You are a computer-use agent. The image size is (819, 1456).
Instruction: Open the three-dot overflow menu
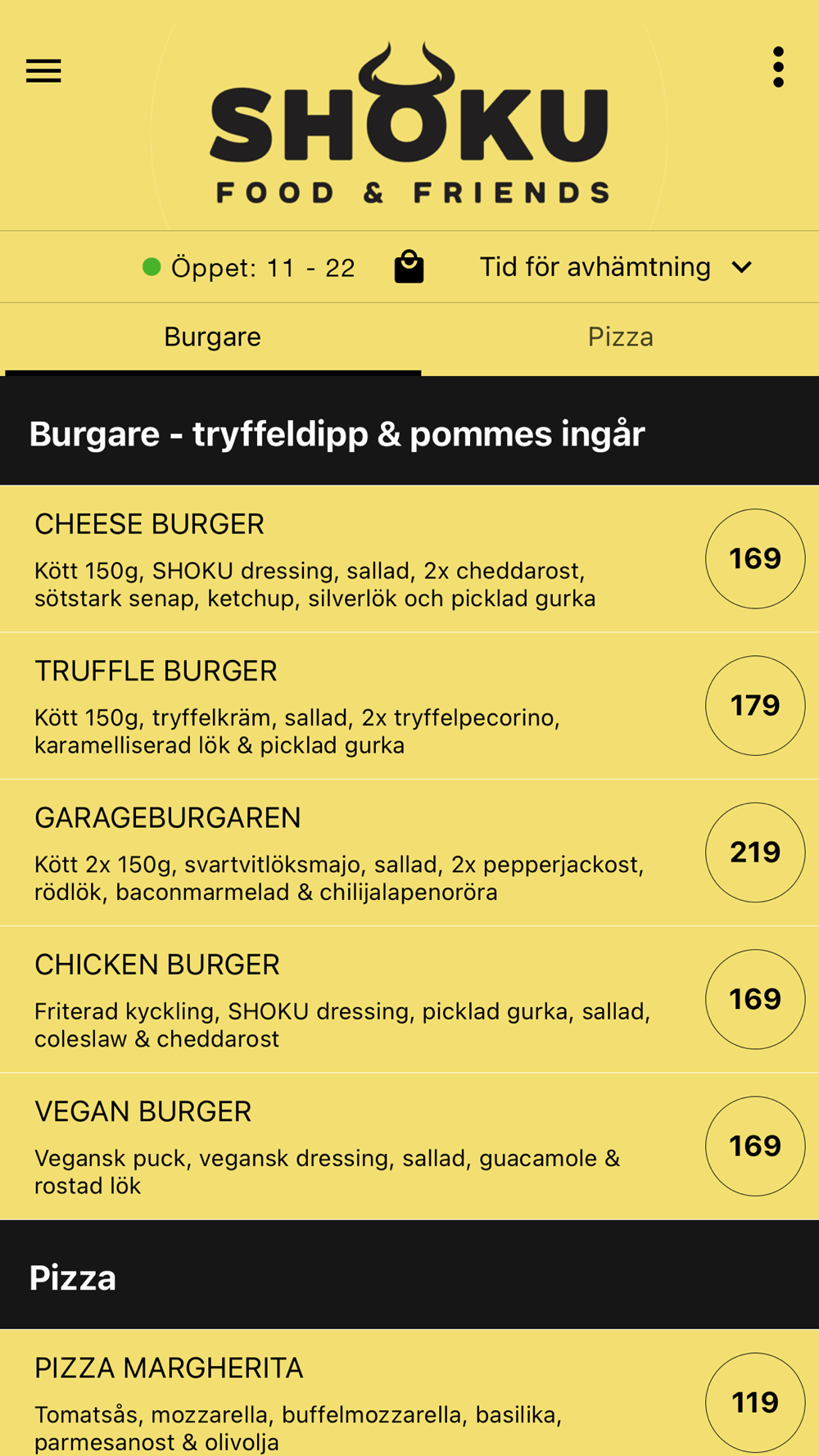pos(778,67)
